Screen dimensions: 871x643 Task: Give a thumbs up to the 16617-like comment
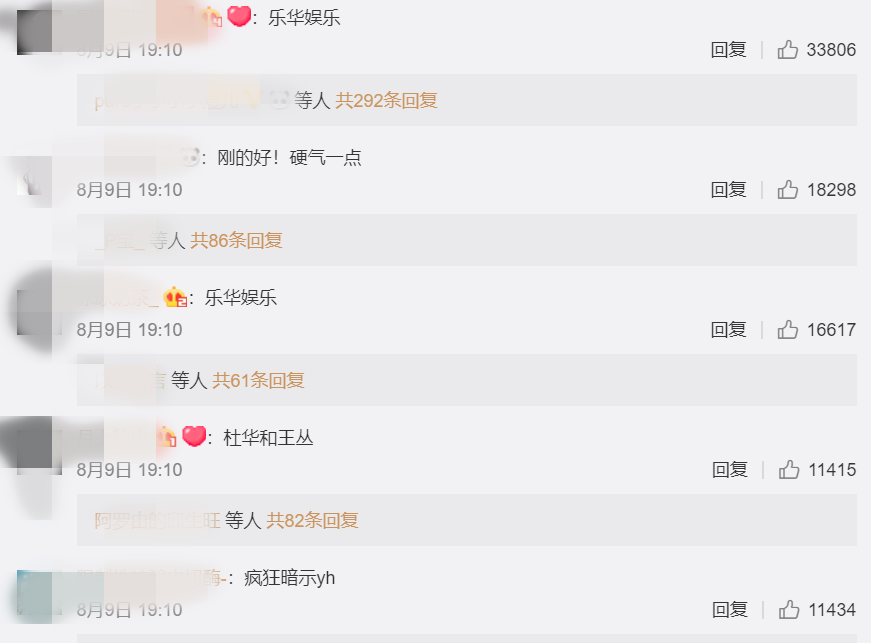(788, 330)
